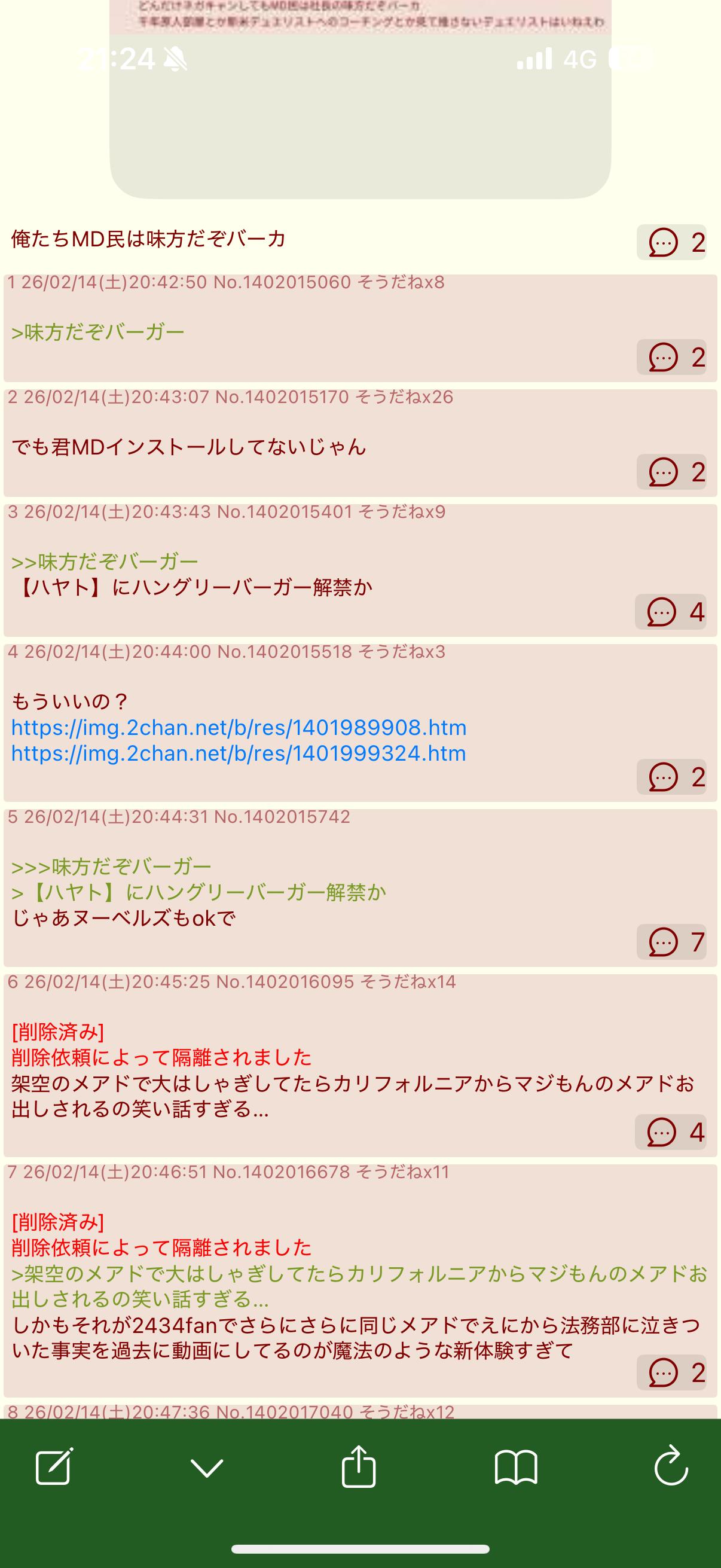Show 7 replies to post No.1402015742
This screenshot has height=1568, width=721.
(671, 942)
